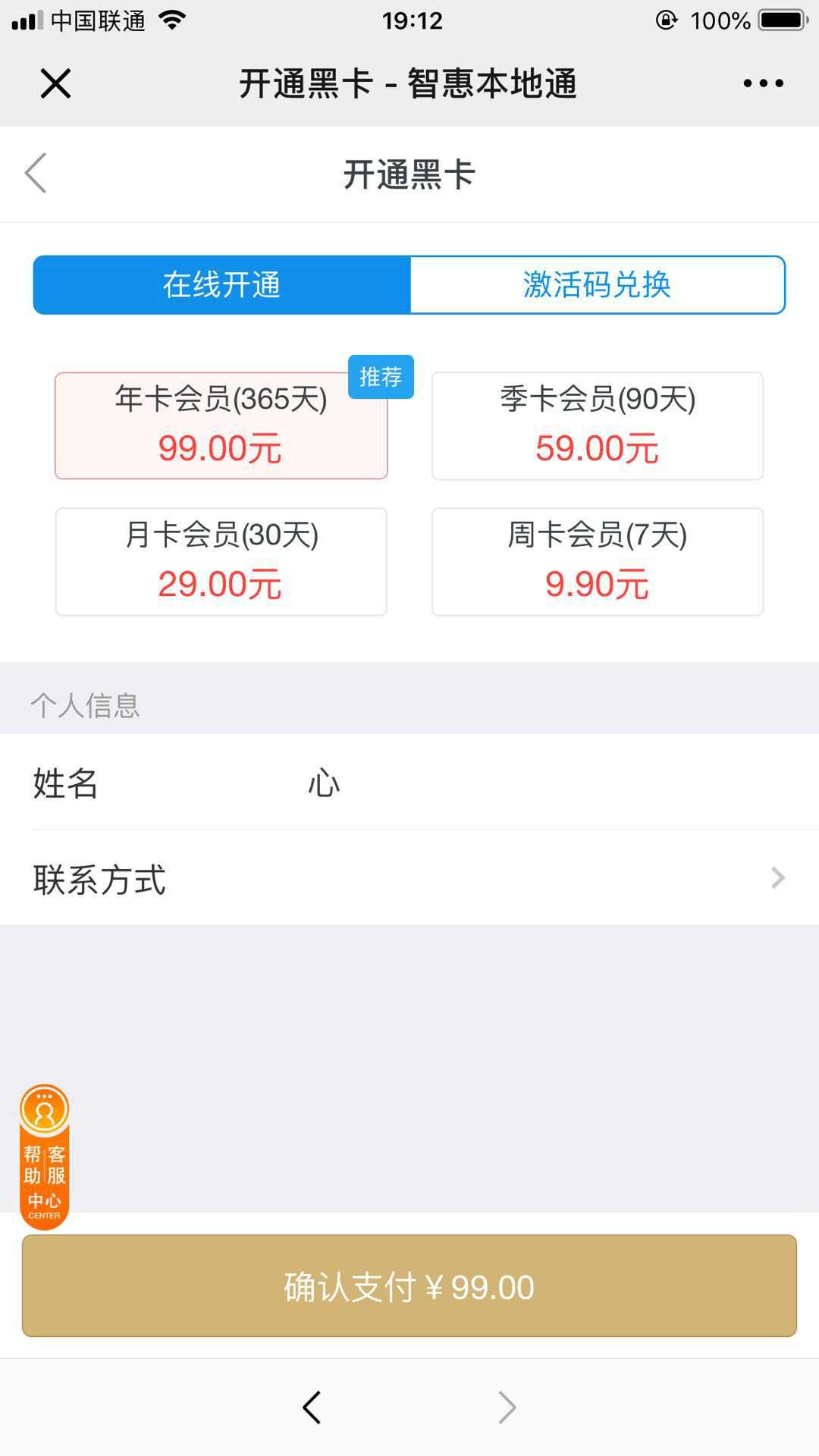This screenshot has height=1456, width=819.
Task: Open 帮助客服中心 floating help button
Action: click(x=45, y=1156)
